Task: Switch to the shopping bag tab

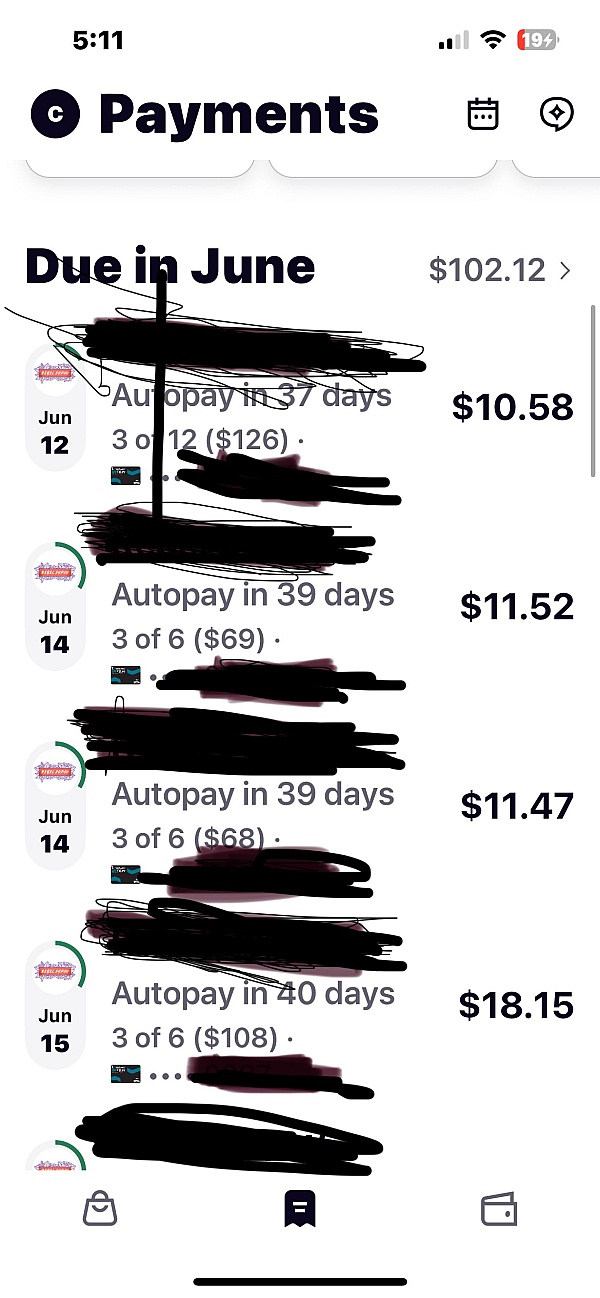Action: [100, 1210]
